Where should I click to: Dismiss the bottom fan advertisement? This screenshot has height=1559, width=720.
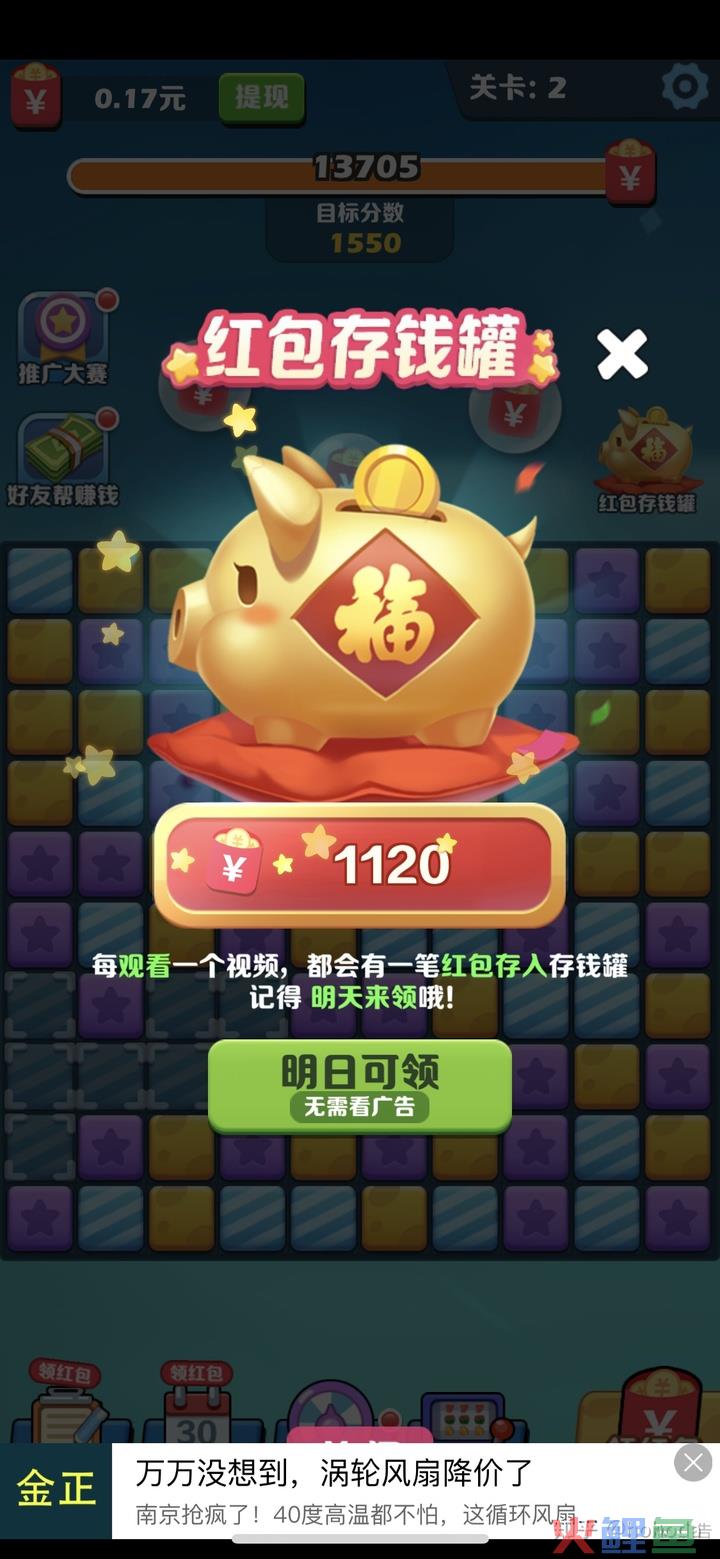(693, 1462)
